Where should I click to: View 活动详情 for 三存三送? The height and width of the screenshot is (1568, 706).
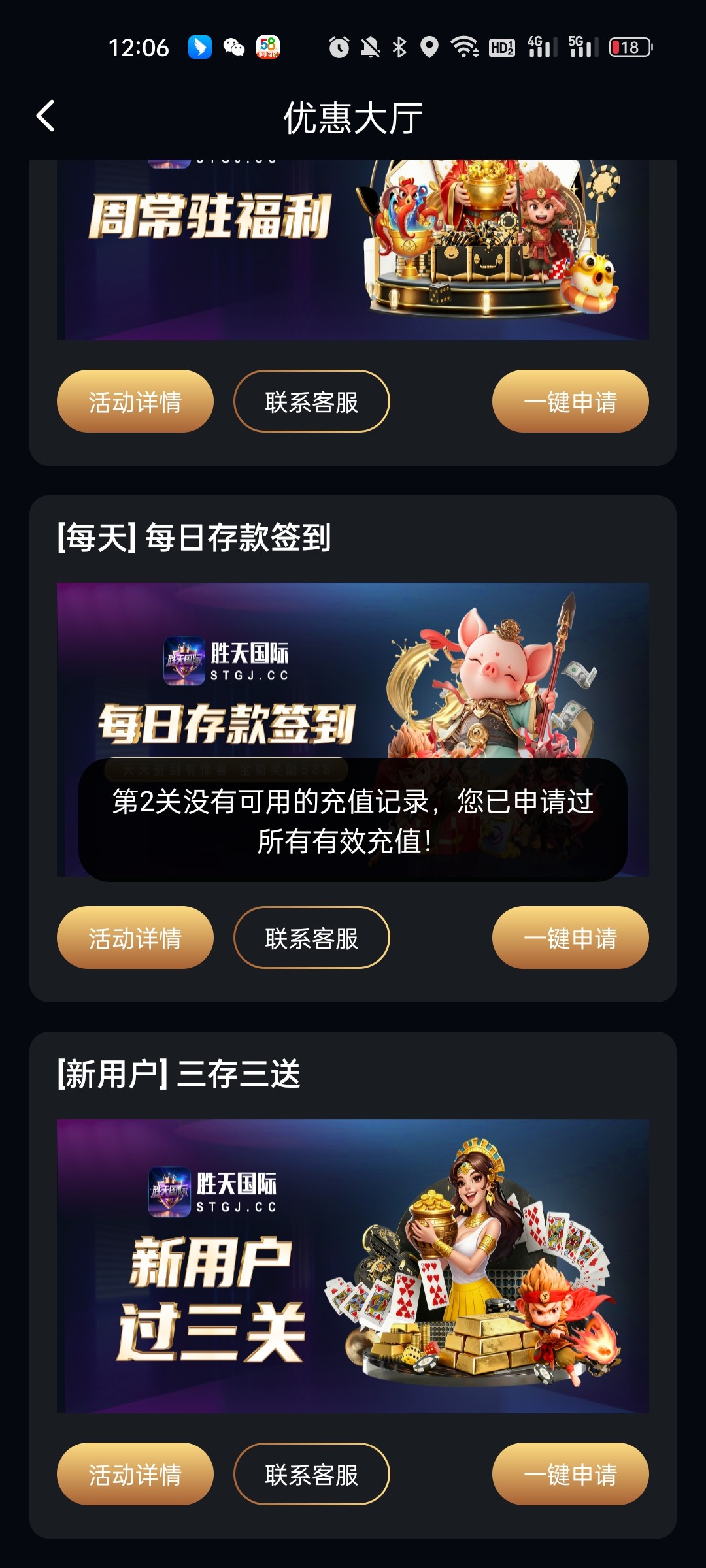coord(135,1474)
